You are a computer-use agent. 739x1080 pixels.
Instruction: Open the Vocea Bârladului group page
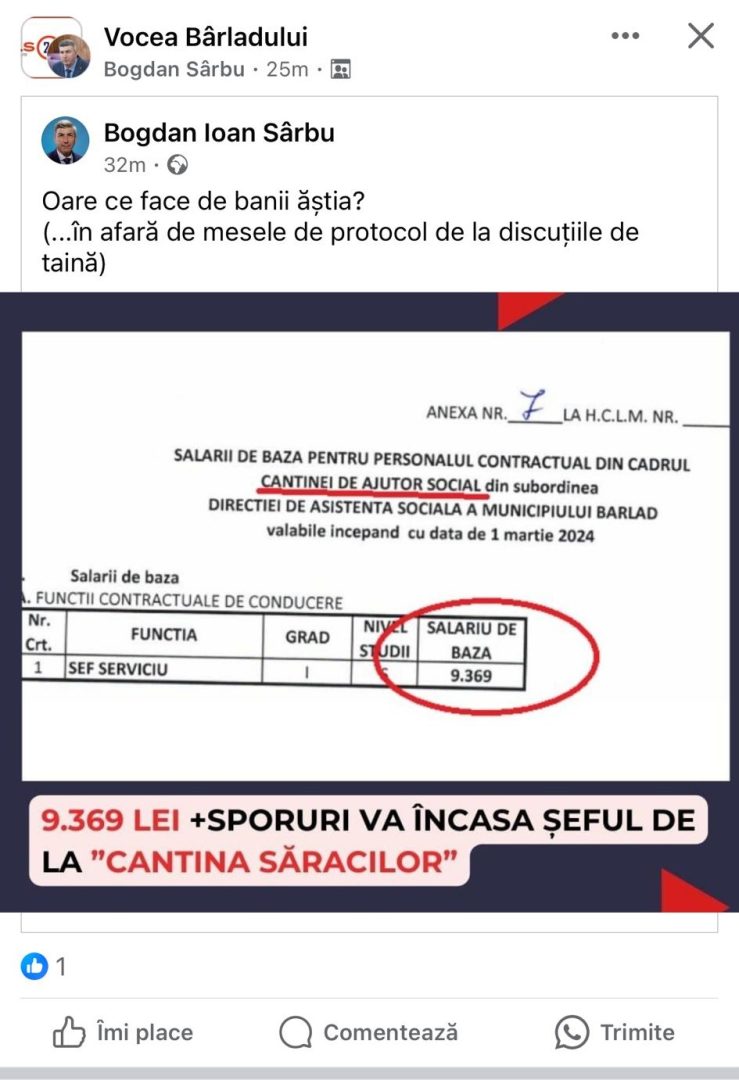(x=206, y=37)
